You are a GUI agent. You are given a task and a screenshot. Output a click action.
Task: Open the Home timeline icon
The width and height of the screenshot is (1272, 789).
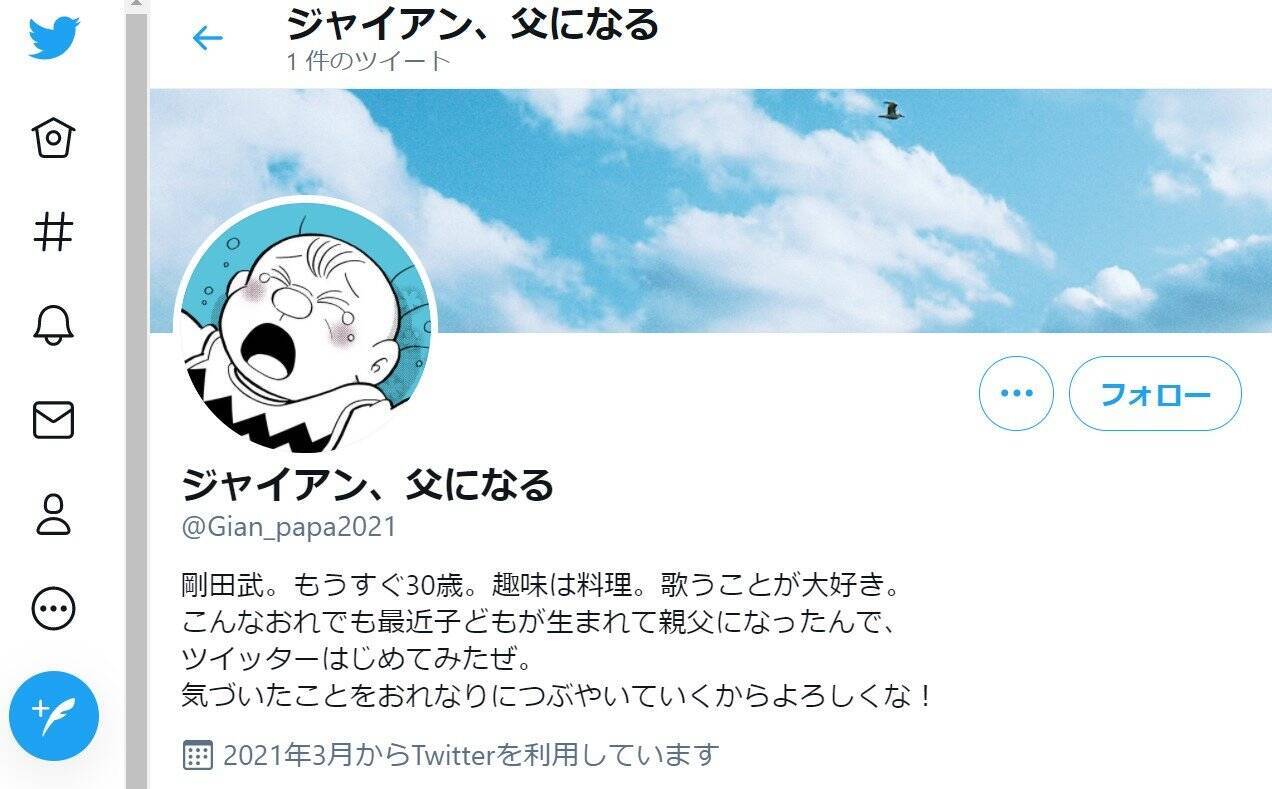pos(54,138)
